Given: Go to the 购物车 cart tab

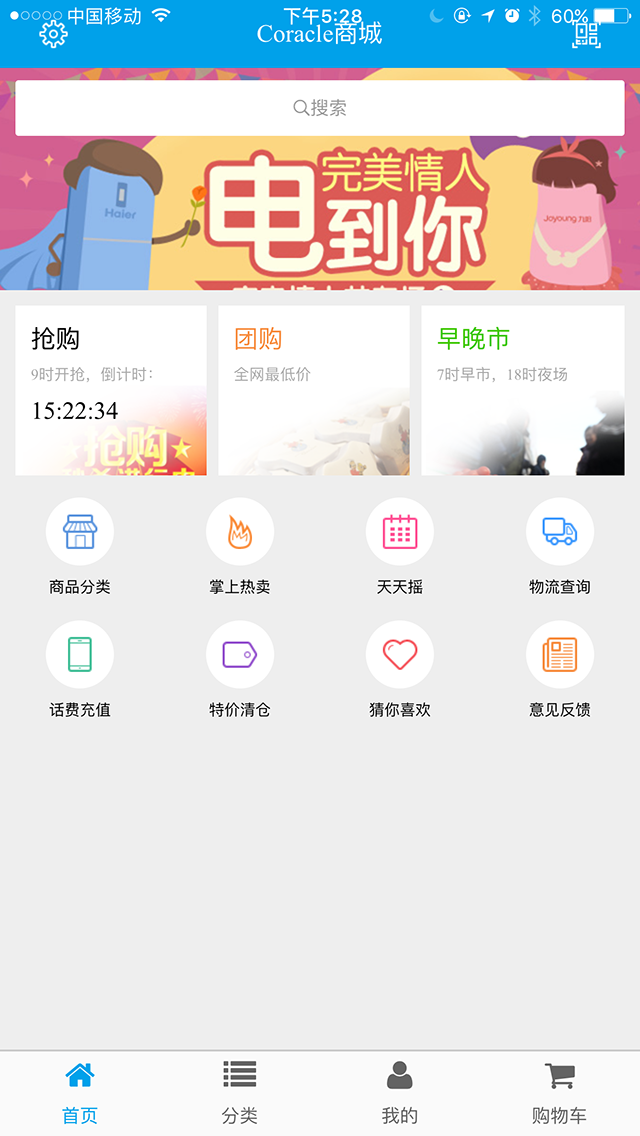Looking at the screenshot, I should 560,1093.
